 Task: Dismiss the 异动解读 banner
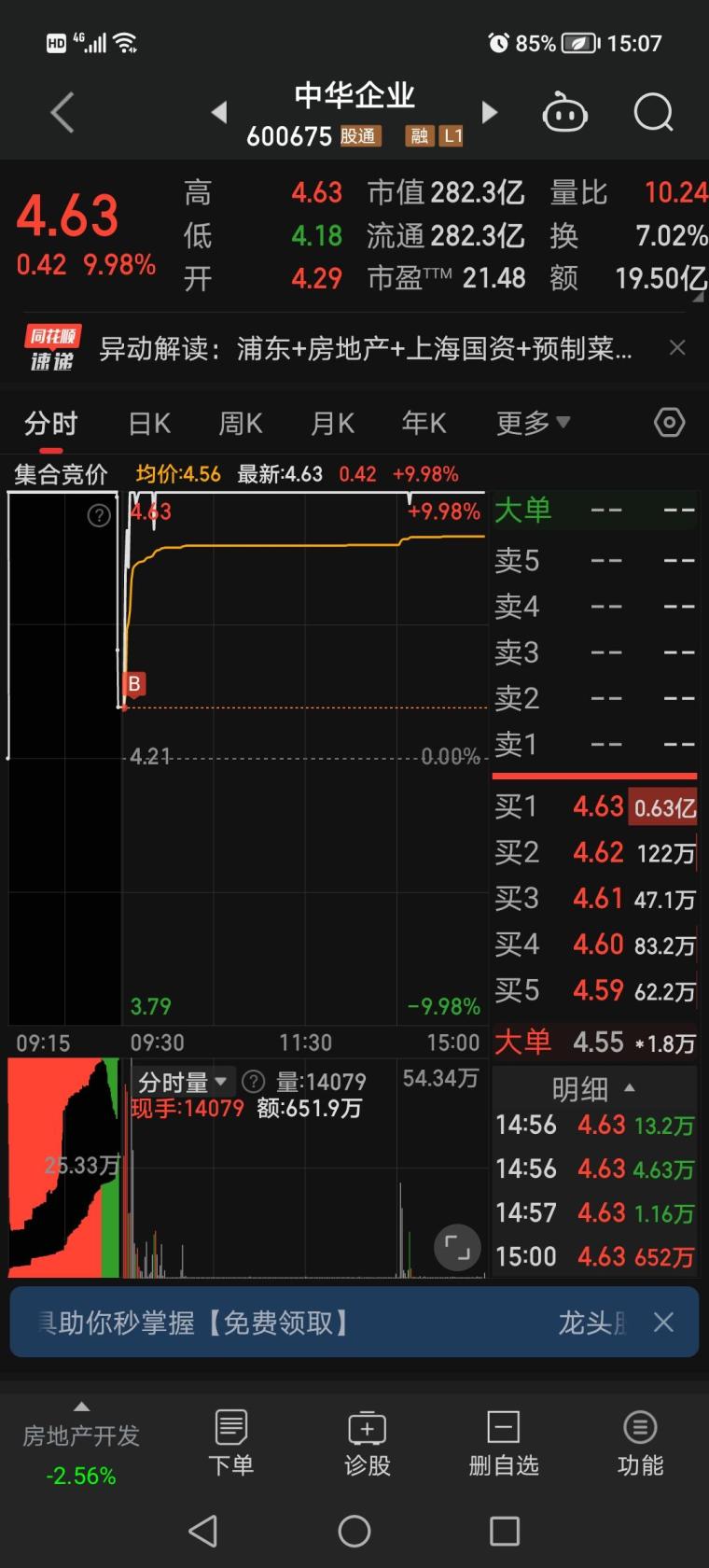[x=677, y=348]
